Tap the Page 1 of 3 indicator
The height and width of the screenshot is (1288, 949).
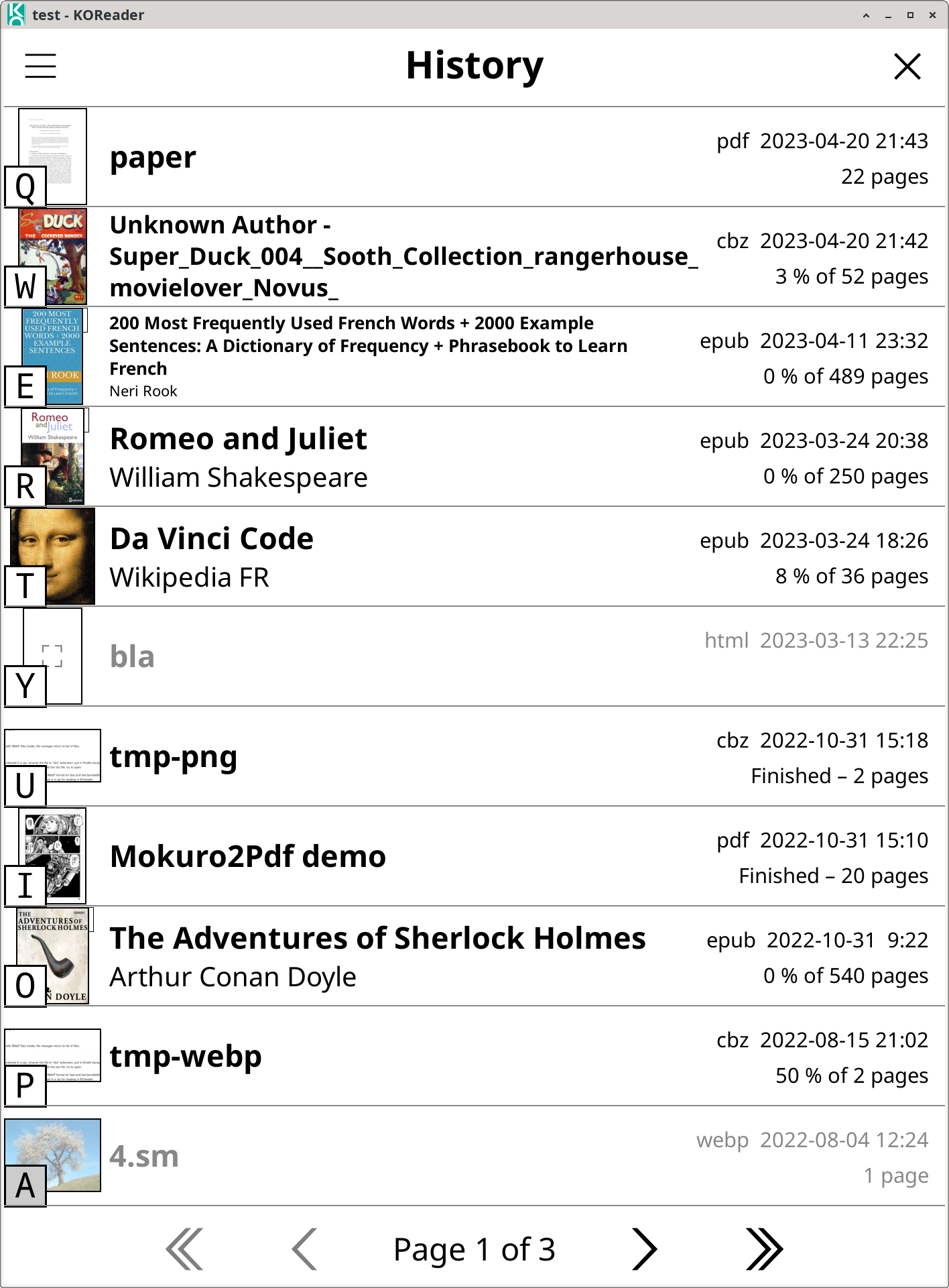pyautogui.click(x=474, y=1249)
